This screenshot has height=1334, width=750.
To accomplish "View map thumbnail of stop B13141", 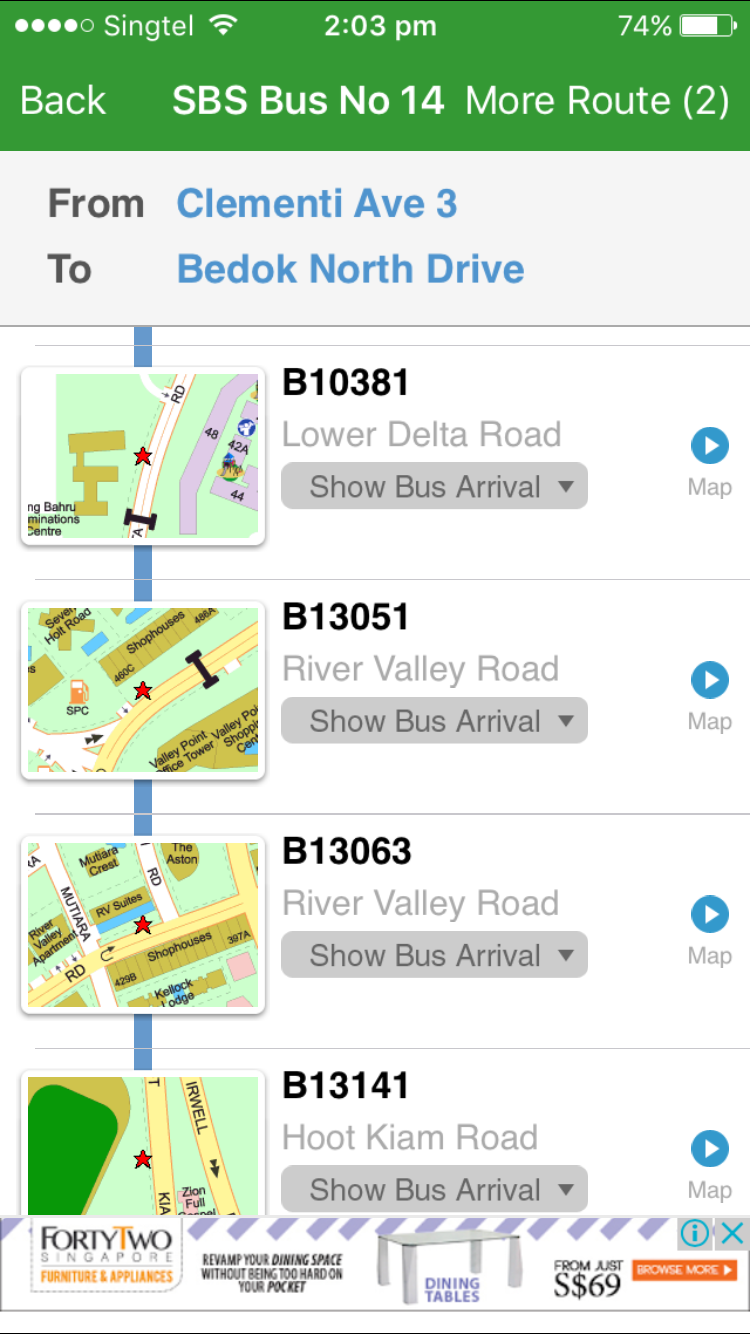I will (142, 1145).
